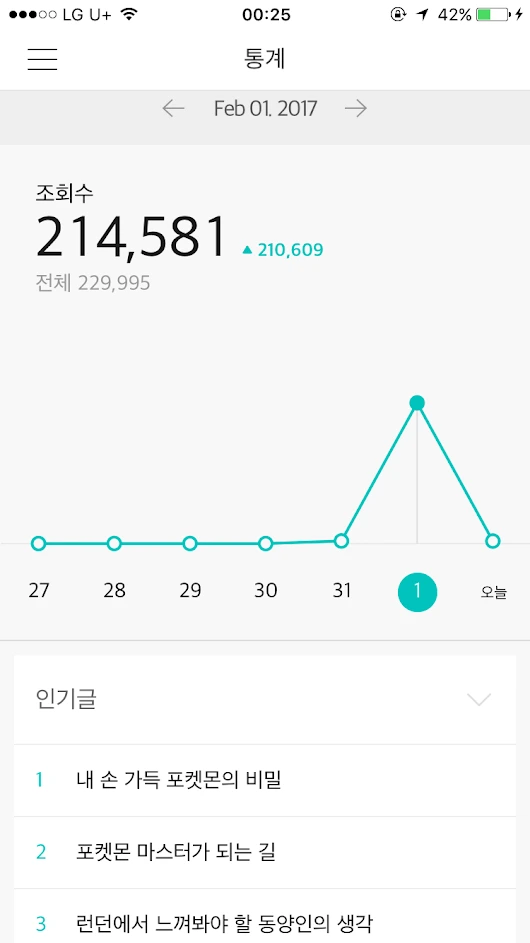Expand the 인기글 dropdown chevron
Viewport: 530px width, 943px height.
click(x=479, y=699)
